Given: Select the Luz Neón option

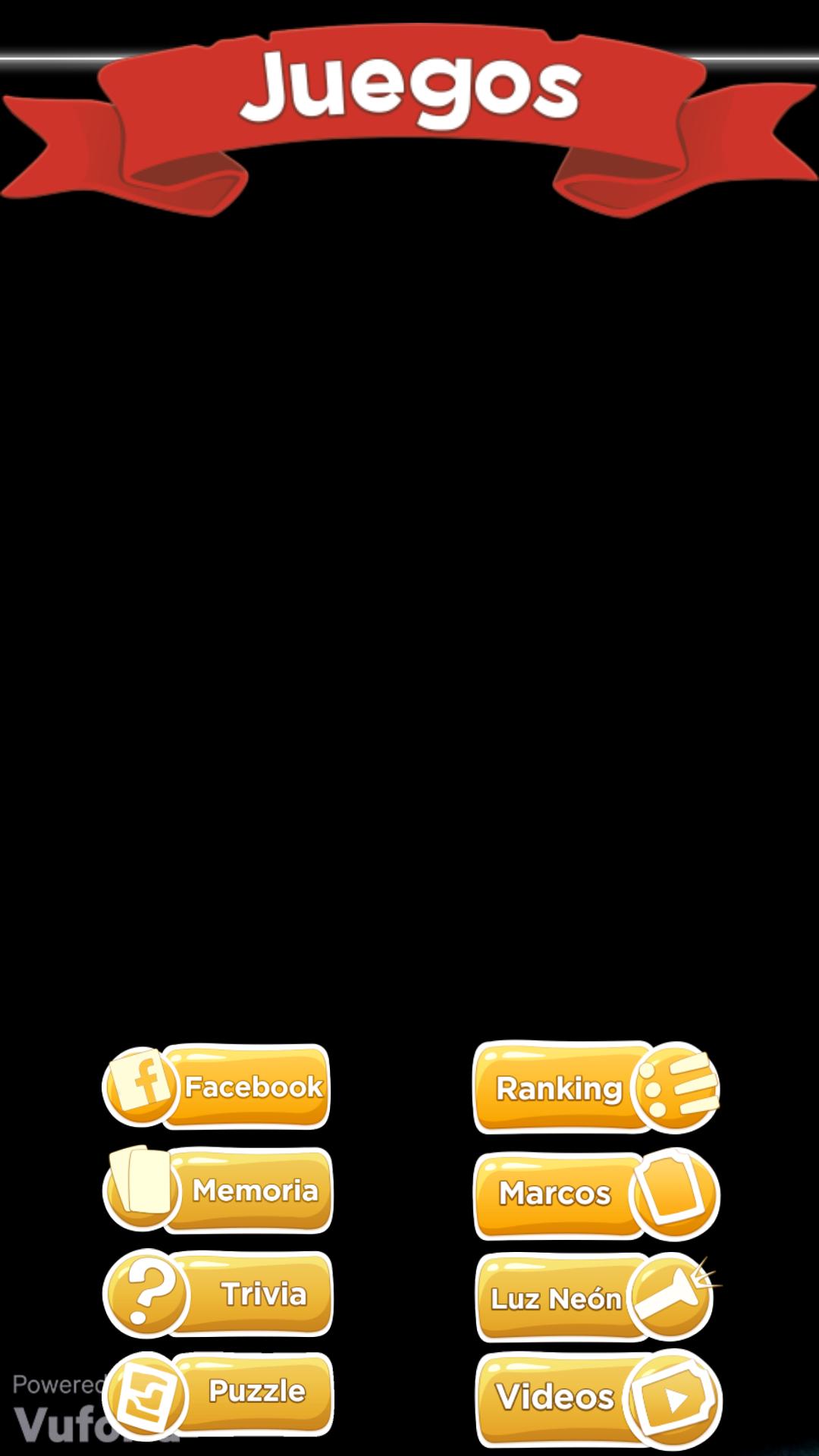Looking at the screenshot, I should coord(595,1298).
